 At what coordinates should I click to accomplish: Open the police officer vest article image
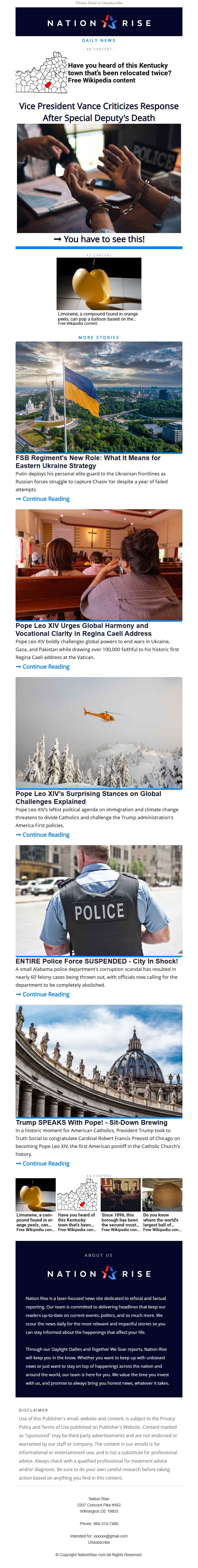click(x=99, y=900)
